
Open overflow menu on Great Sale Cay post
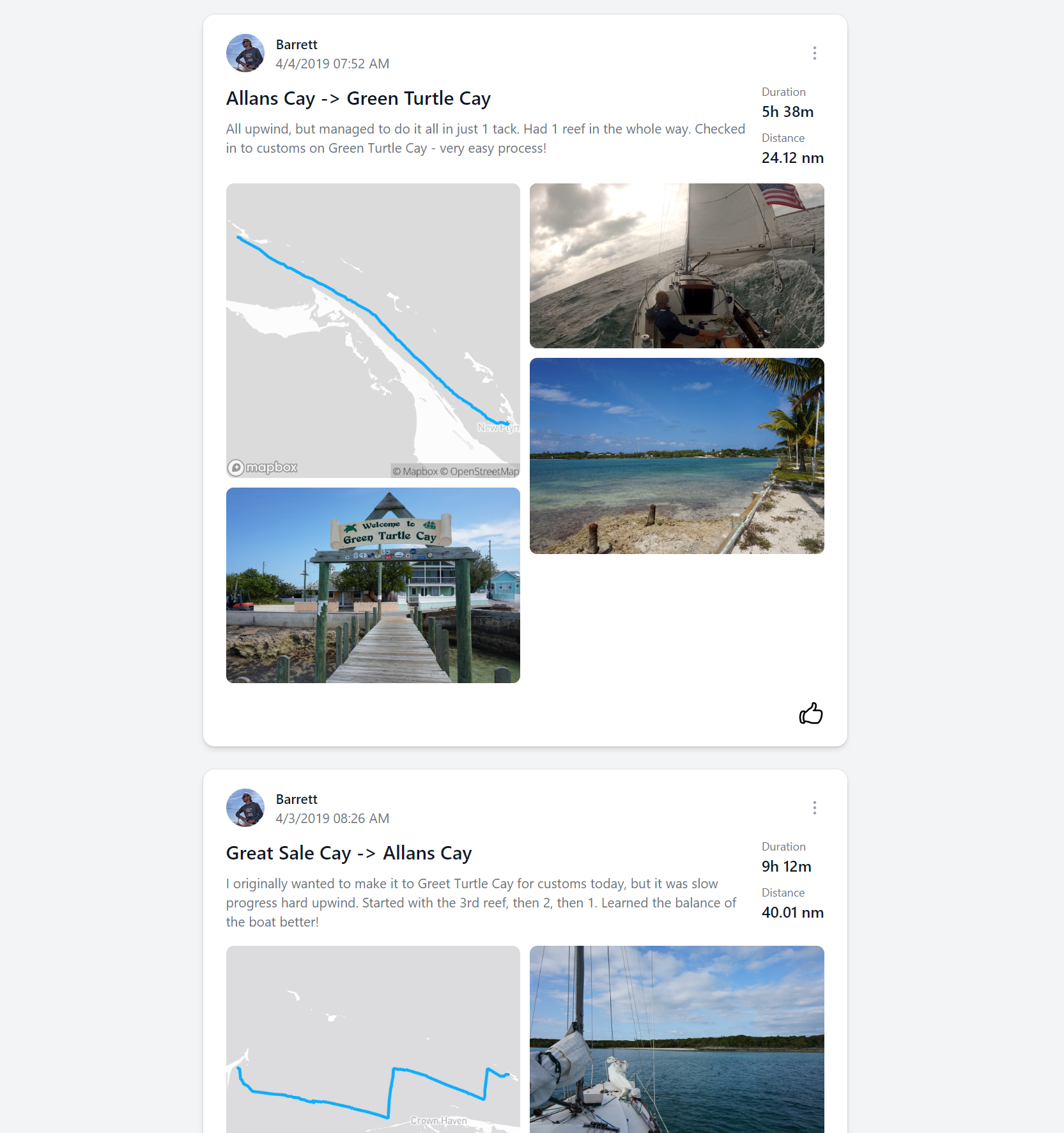pyautogui.click(x=814, y=808)
